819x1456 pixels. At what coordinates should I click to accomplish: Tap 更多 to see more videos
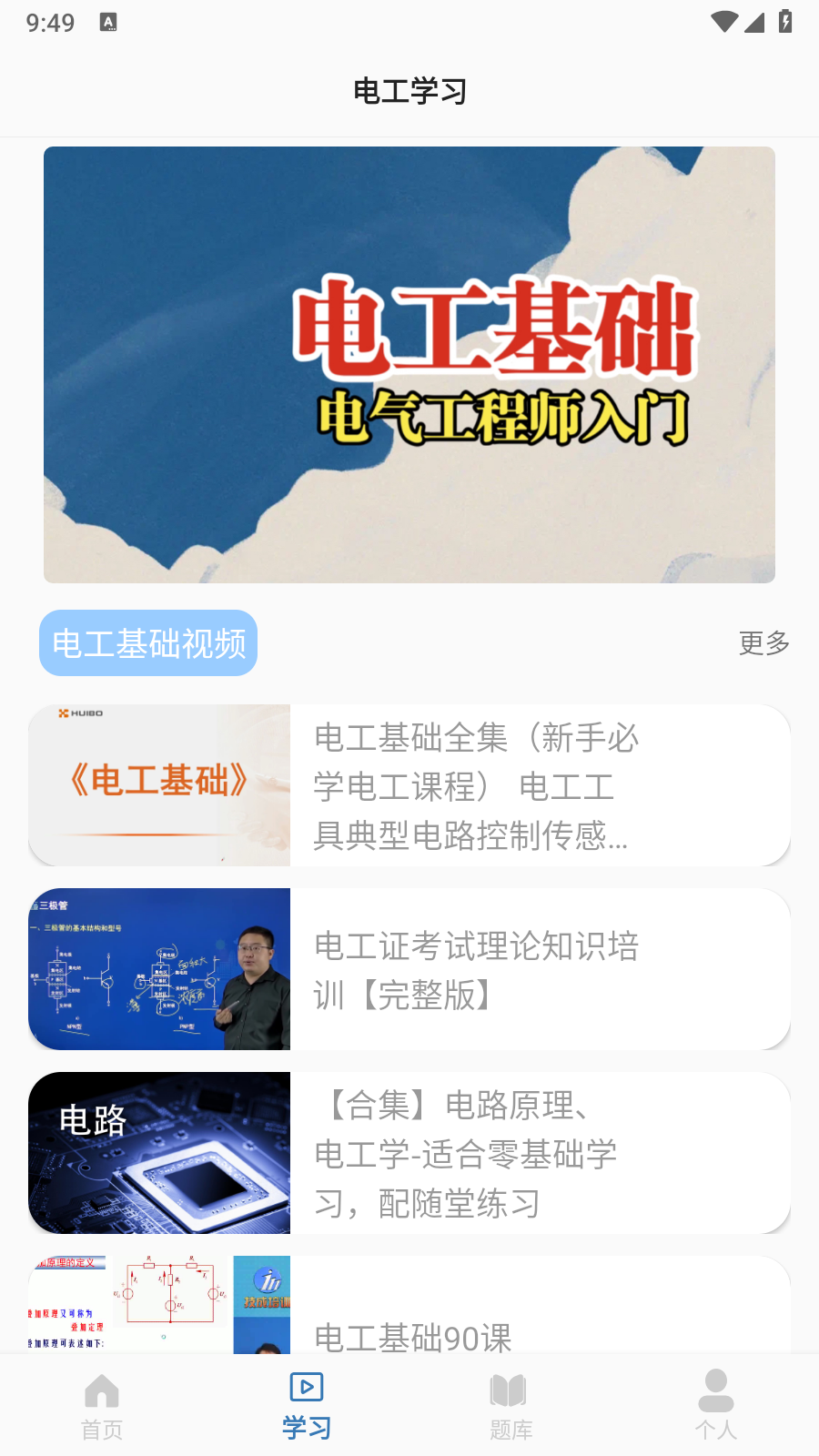763,643
